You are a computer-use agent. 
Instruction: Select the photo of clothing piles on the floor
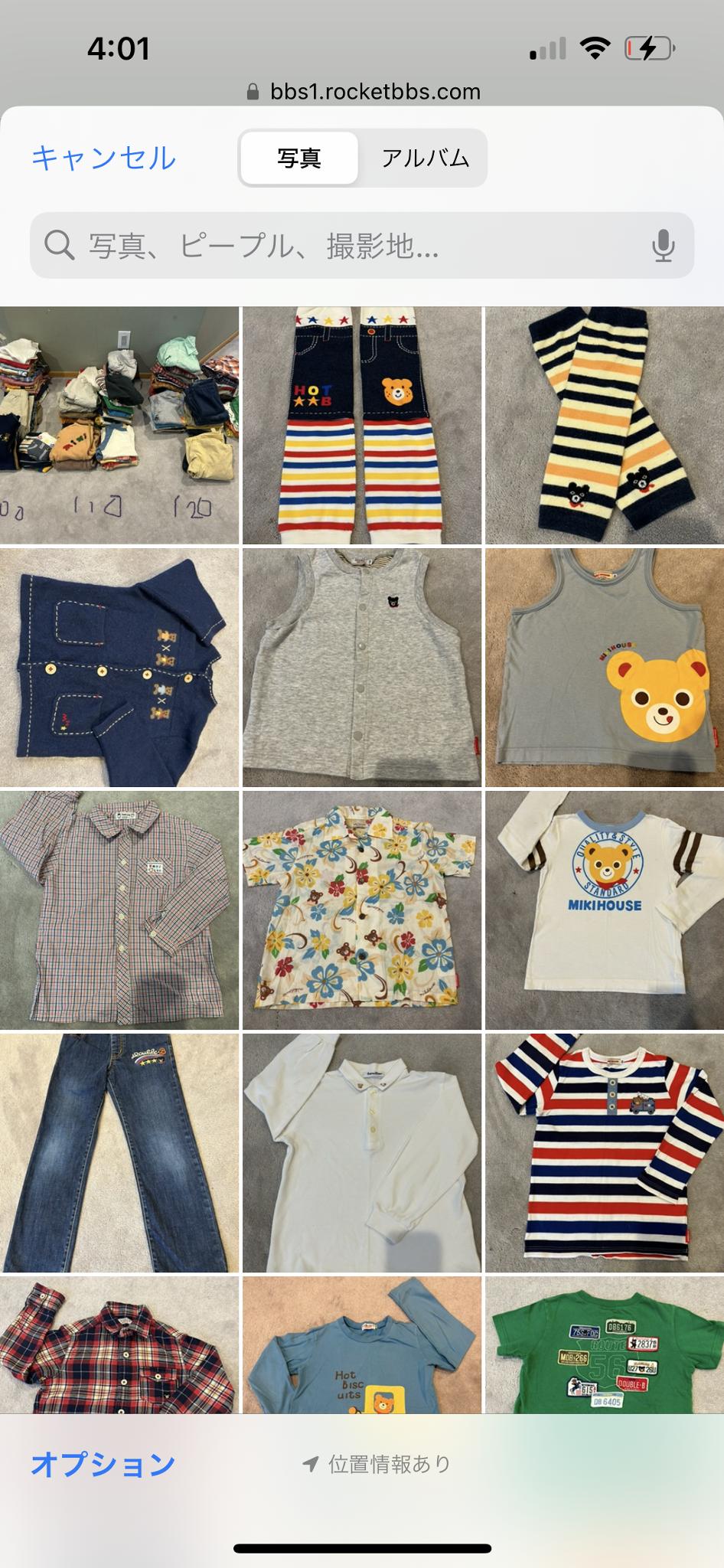119,425
